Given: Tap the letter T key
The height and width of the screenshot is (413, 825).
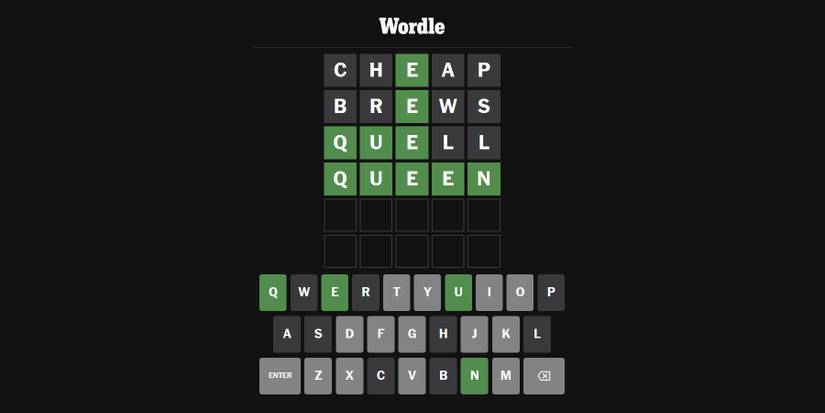Looking at the screenshot, I should 397,293.
